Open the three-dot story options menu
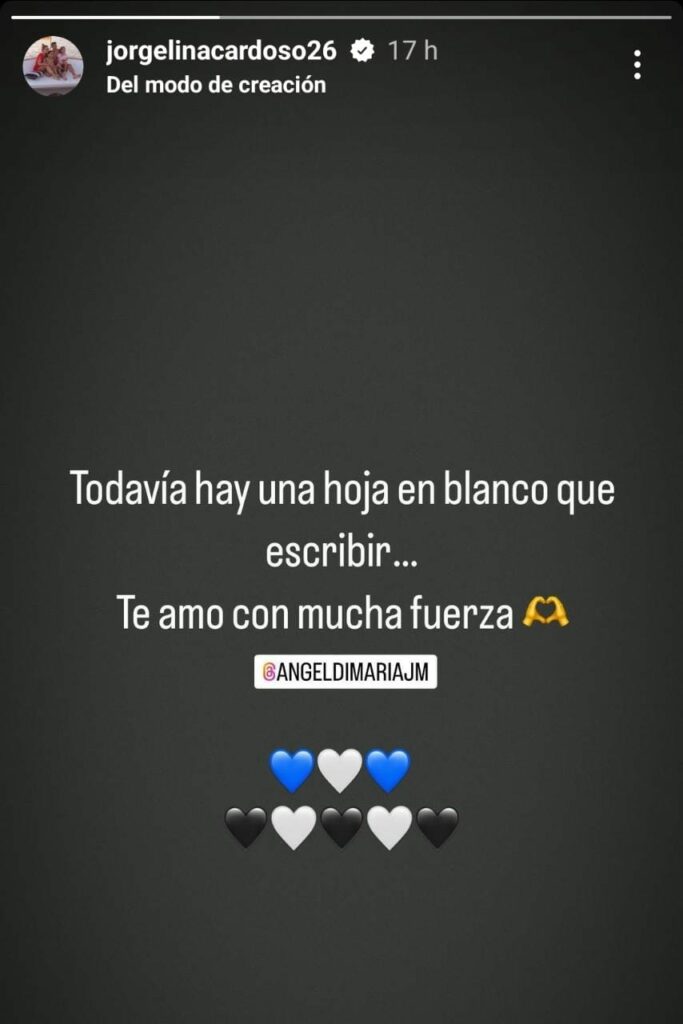Viewport: 683px width, 1024px height. click(x=637, y=66)
